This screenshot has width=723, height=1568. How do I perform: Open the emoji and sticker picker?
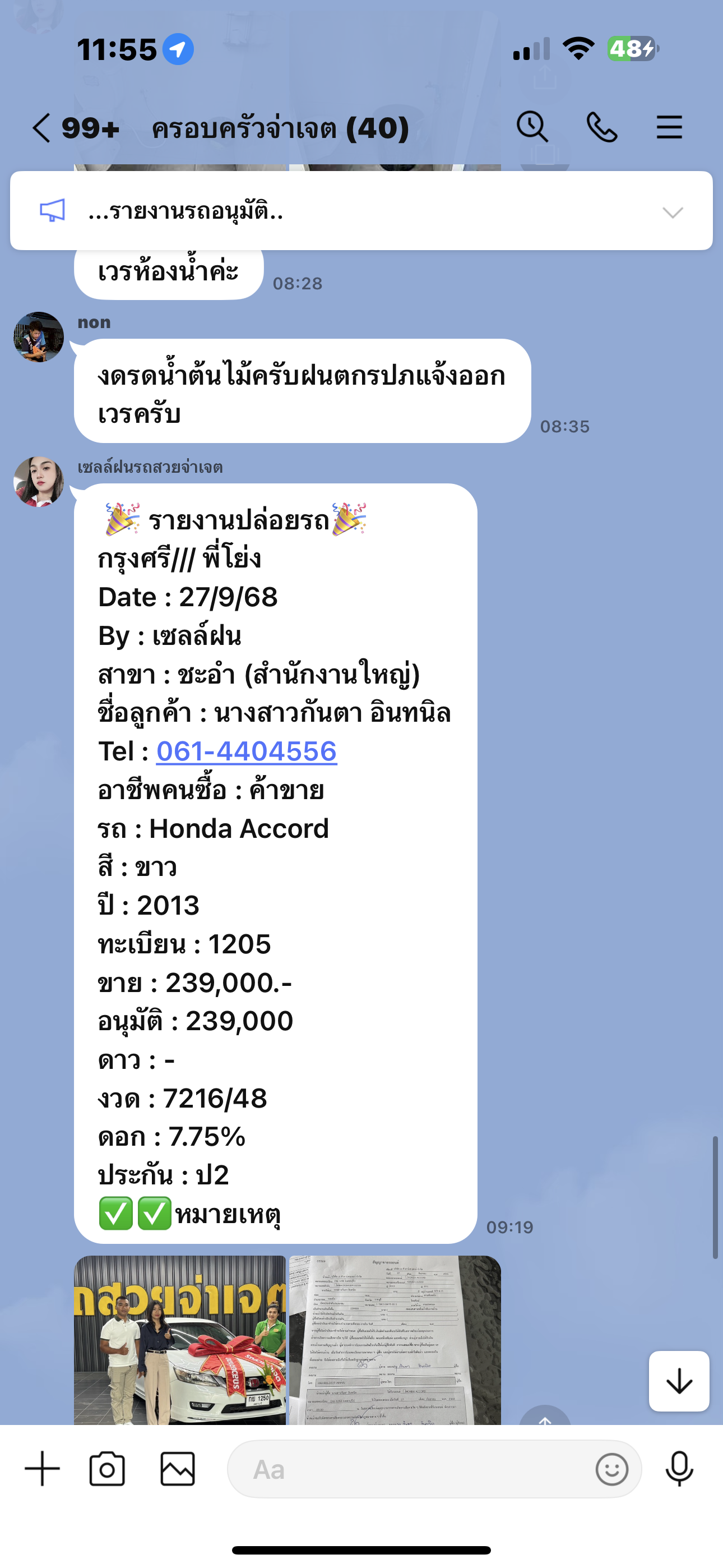coord(611,1469)
